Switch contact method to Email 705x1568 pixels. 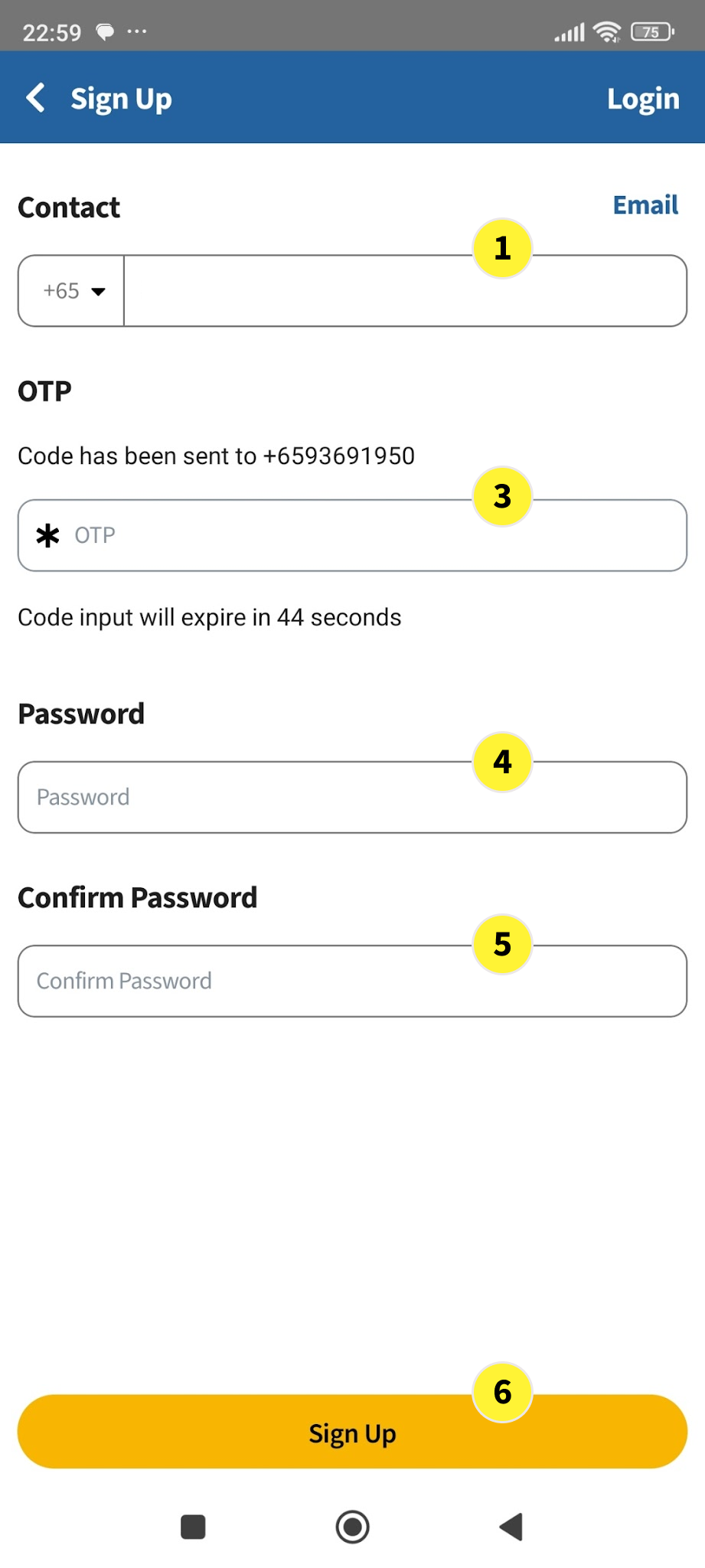pos(645,205)
